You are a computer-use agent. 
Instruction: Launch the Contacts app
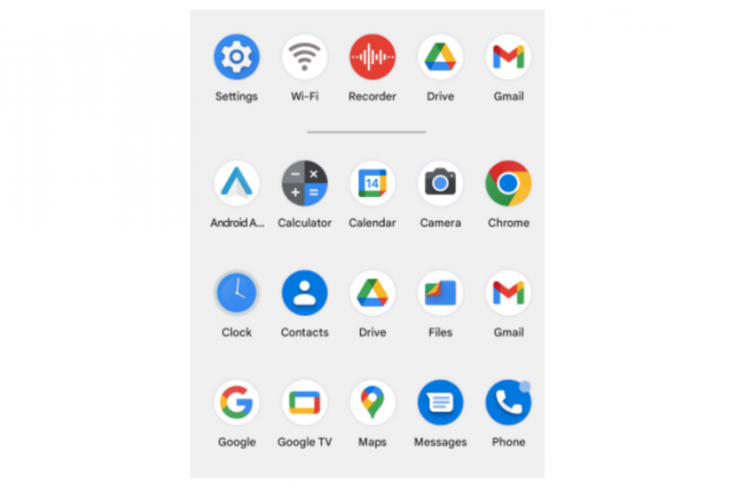click(304, 293)
